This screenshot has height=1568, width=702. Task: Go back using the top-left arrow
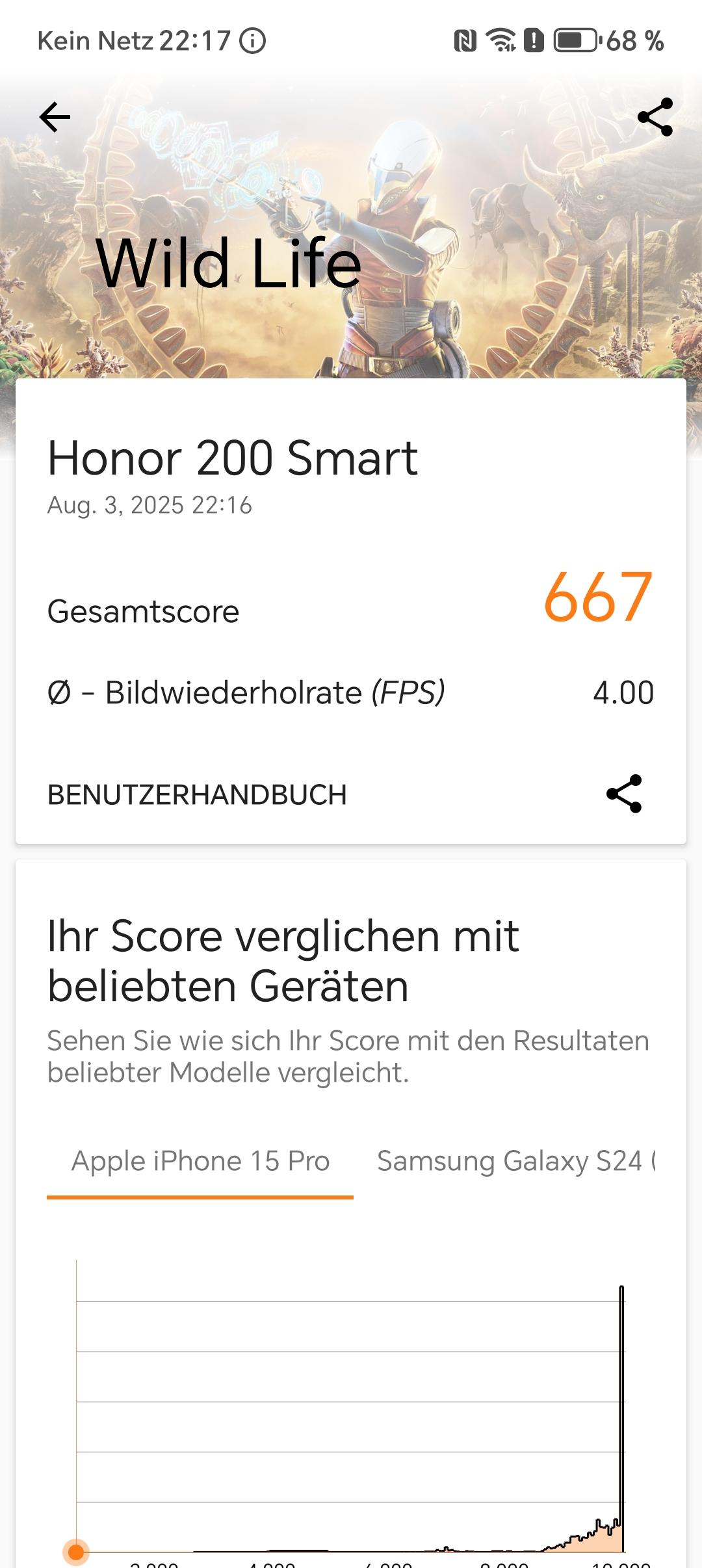point(55,118)
